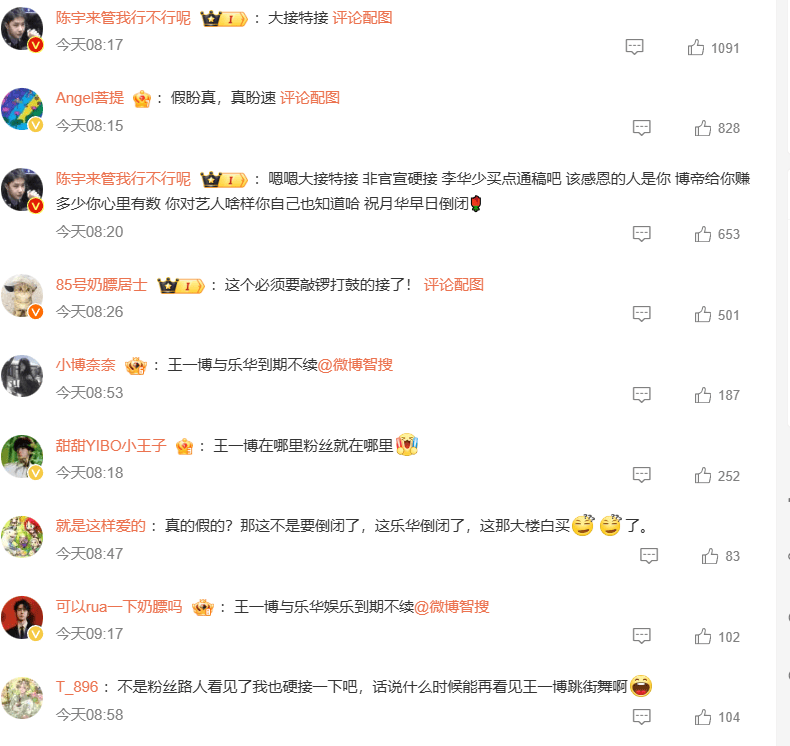
Task: Open @微博智搜 mention in 可以rua一下奶膘吗's comment
Action: (x=452, y=607)
